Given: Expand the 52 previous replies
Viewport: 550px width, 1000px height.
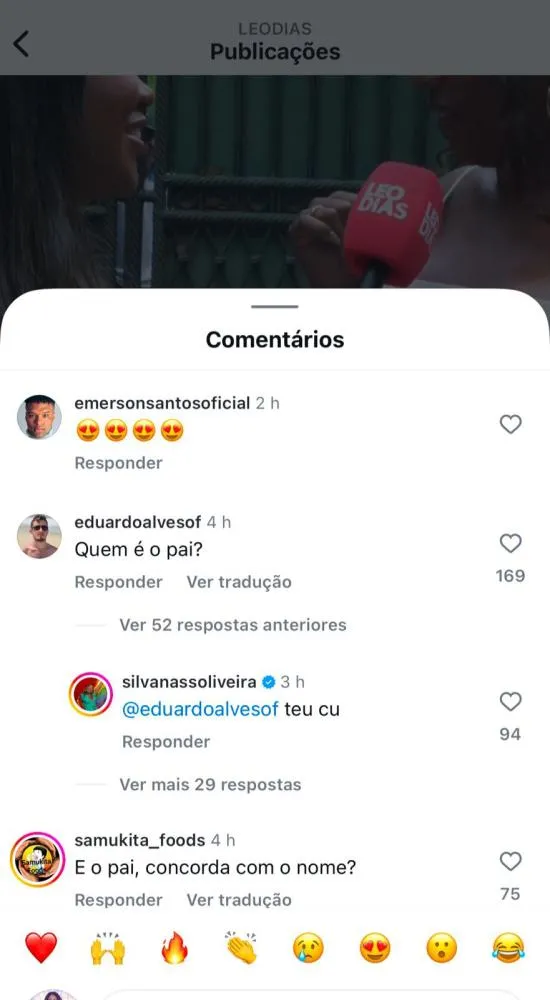Looking at the screenshot, I should tap(233, 625).
